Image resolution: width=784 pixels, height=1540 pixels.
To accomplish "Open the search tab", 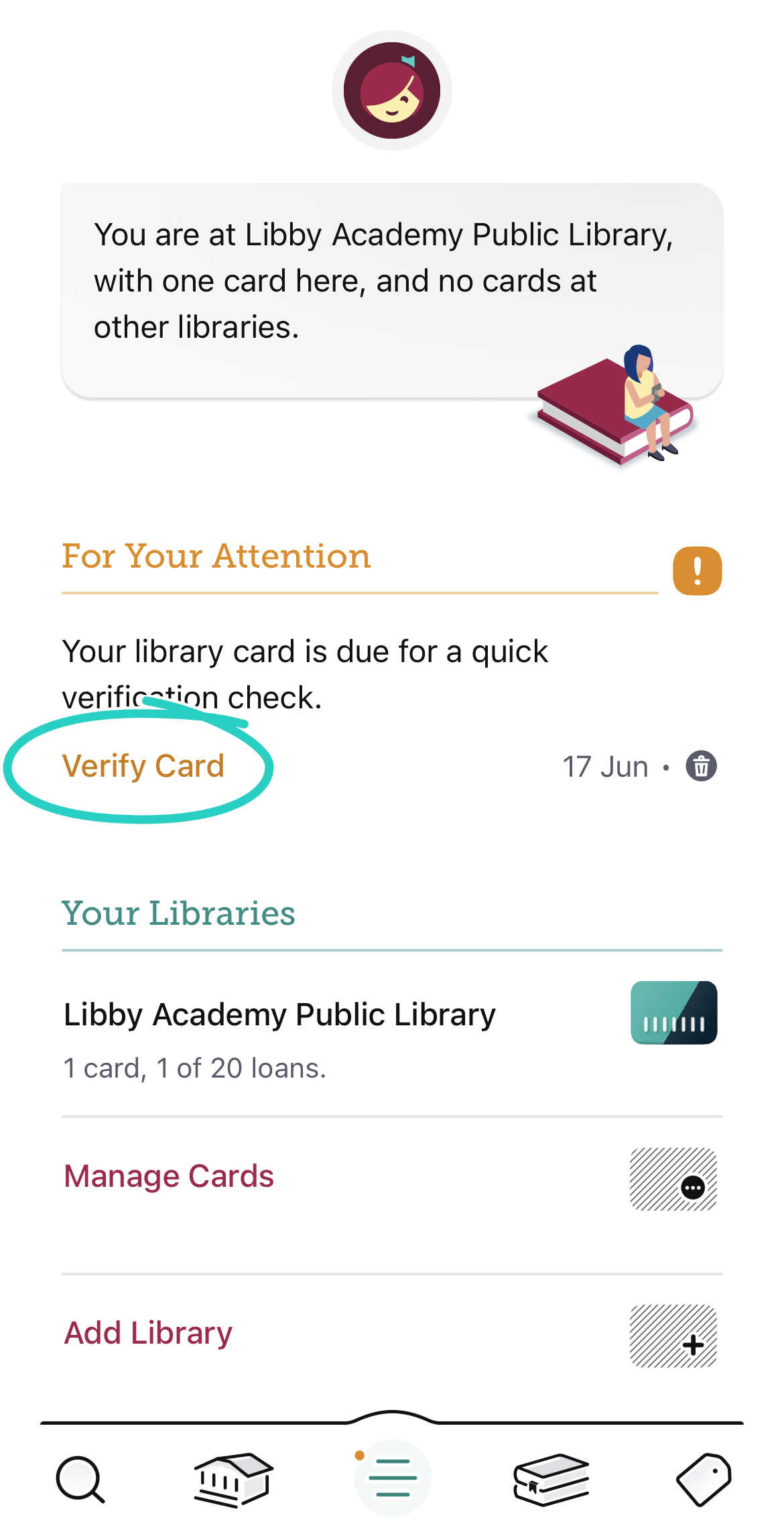I will coord(80,1479).
